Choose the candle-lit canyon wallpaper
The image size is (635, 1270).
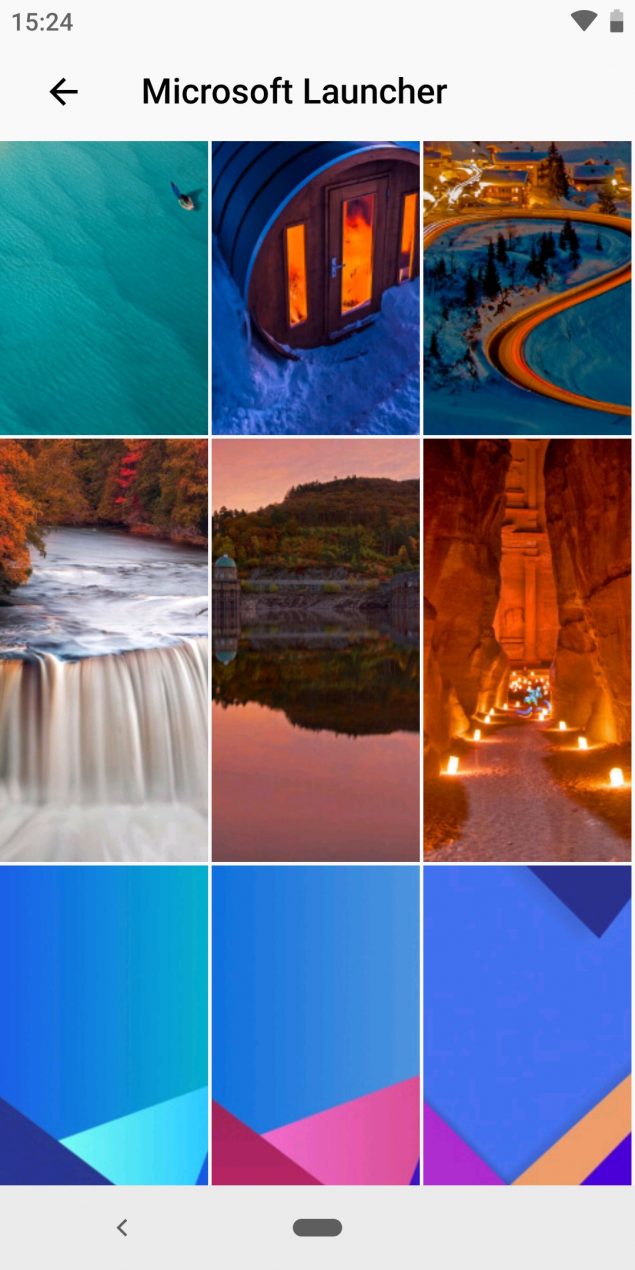[528, 650]
